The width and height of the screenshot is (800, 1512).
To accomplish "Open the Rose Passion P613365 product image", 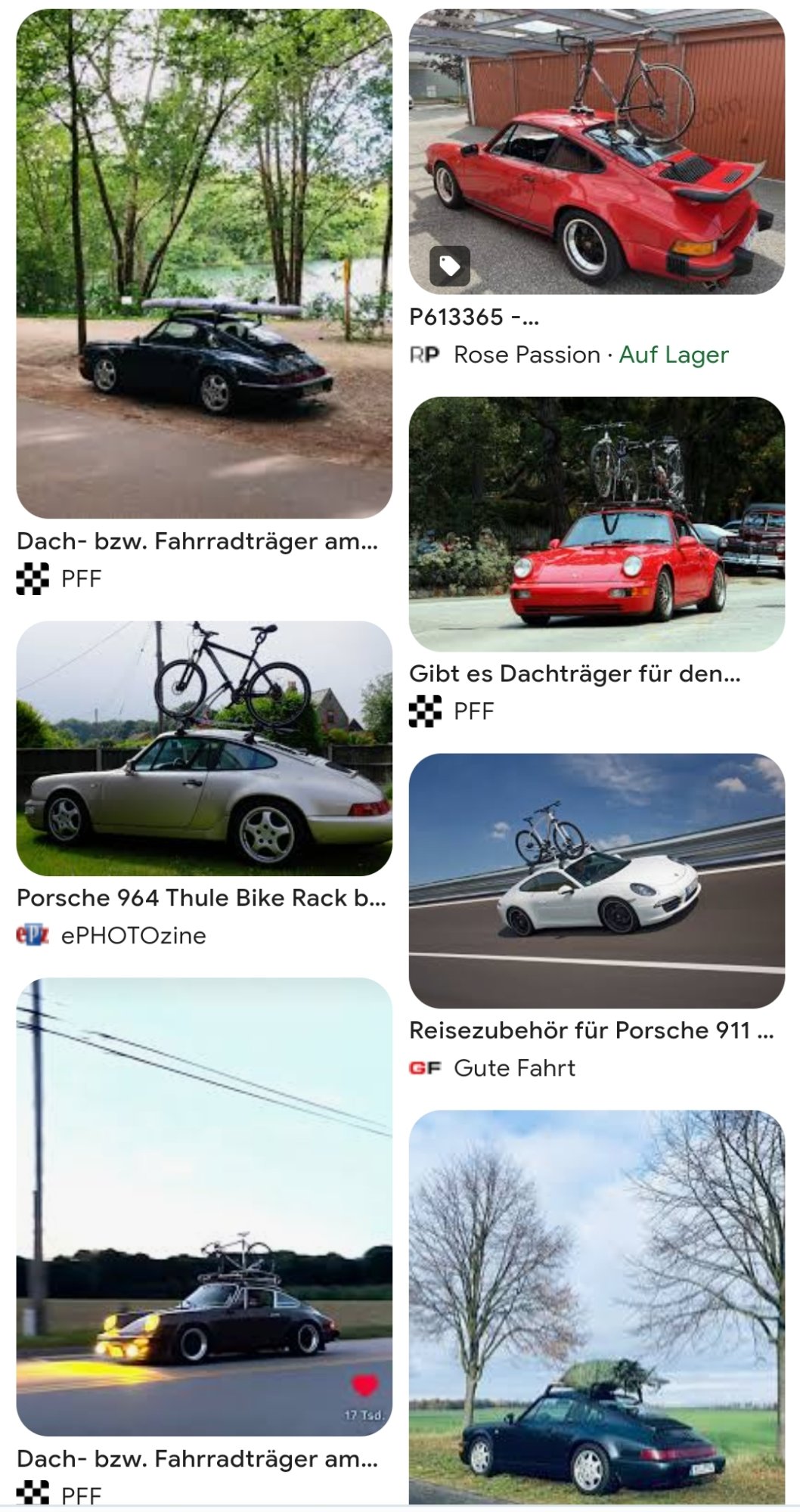I will [x=597, y=151].
